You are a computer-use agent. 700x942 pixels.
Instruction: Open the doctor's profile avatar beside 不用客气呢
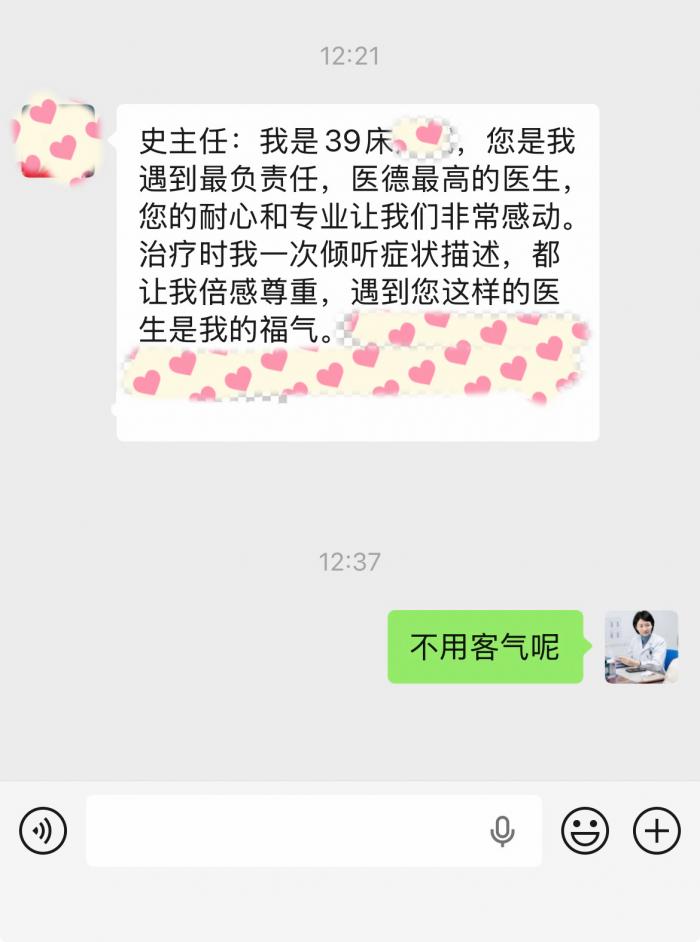[641, 647]
